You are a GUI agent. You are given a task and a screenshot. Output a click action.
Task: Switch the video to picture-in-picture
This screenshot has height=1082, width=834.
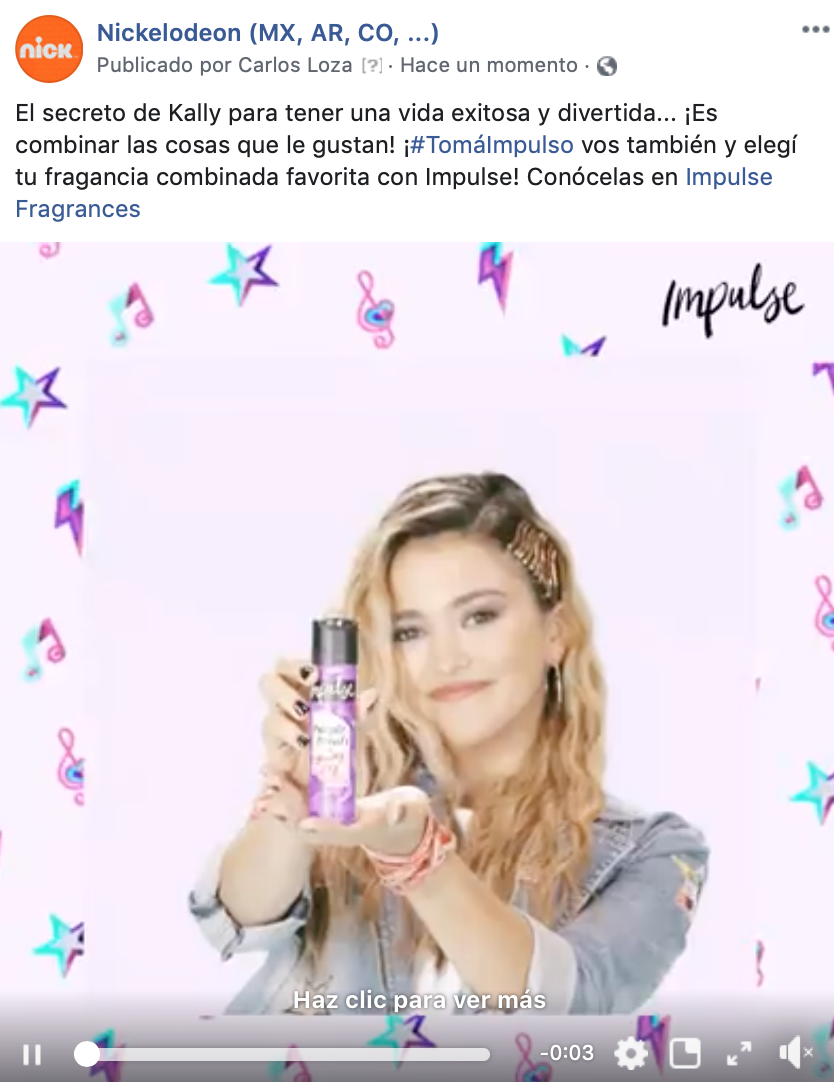pos(685,1053)
